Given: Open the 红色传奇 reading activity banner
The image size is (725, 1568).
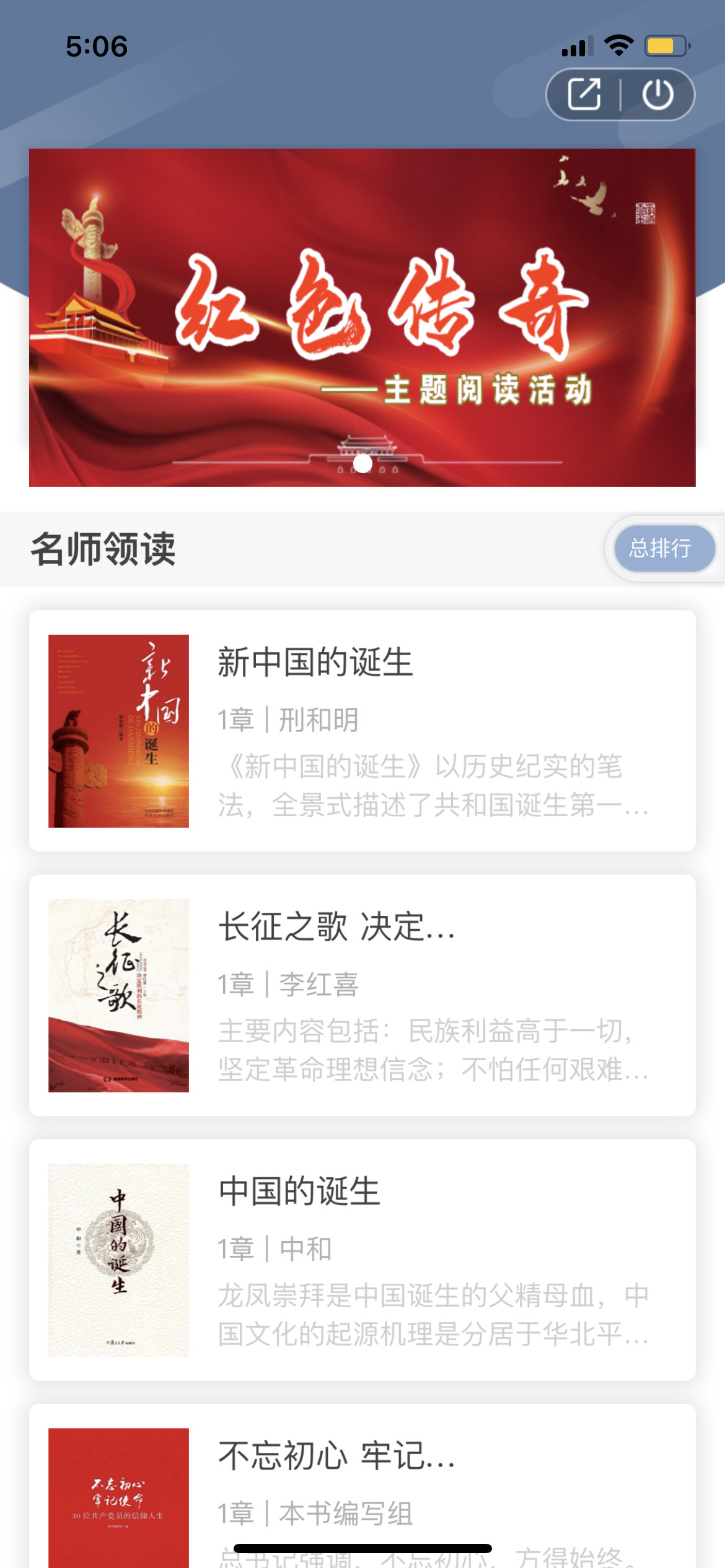Looking at the screenshot, I should (x=362, y=317).
